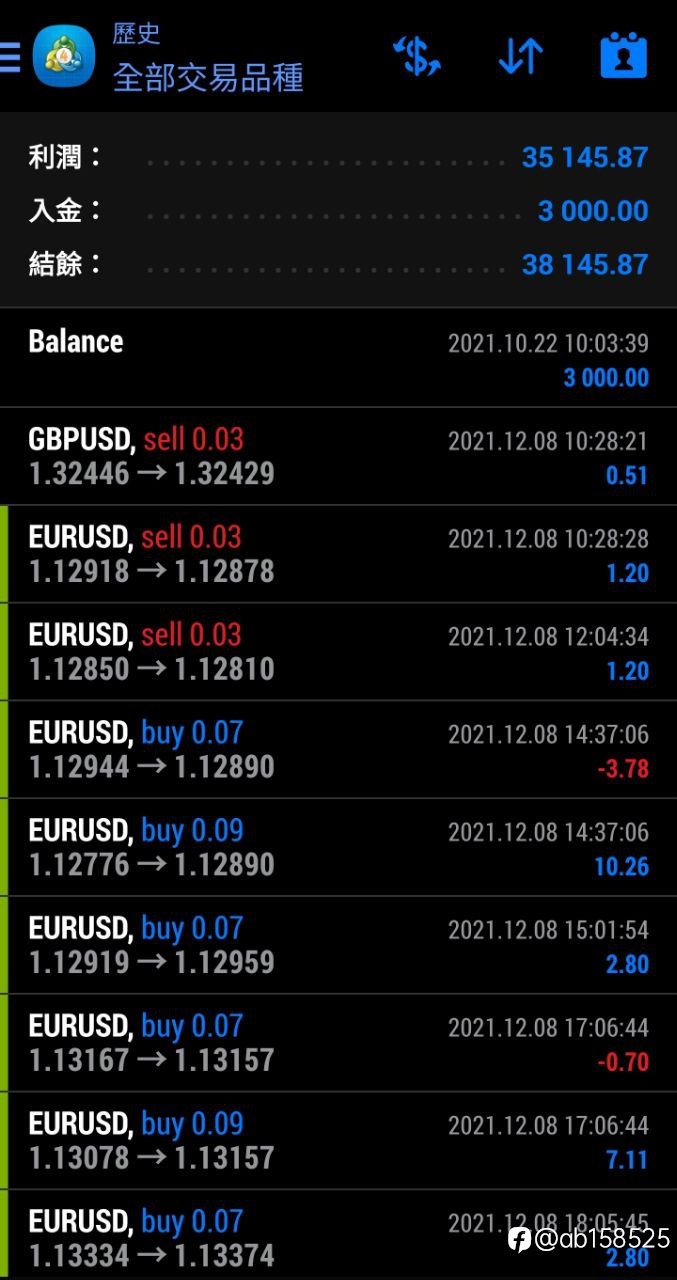Image resolution: width=677 pixels, height=1280 pixels.
Task: View the EURUSD buy trade losing -0.70
Action: coord(338,1043)
